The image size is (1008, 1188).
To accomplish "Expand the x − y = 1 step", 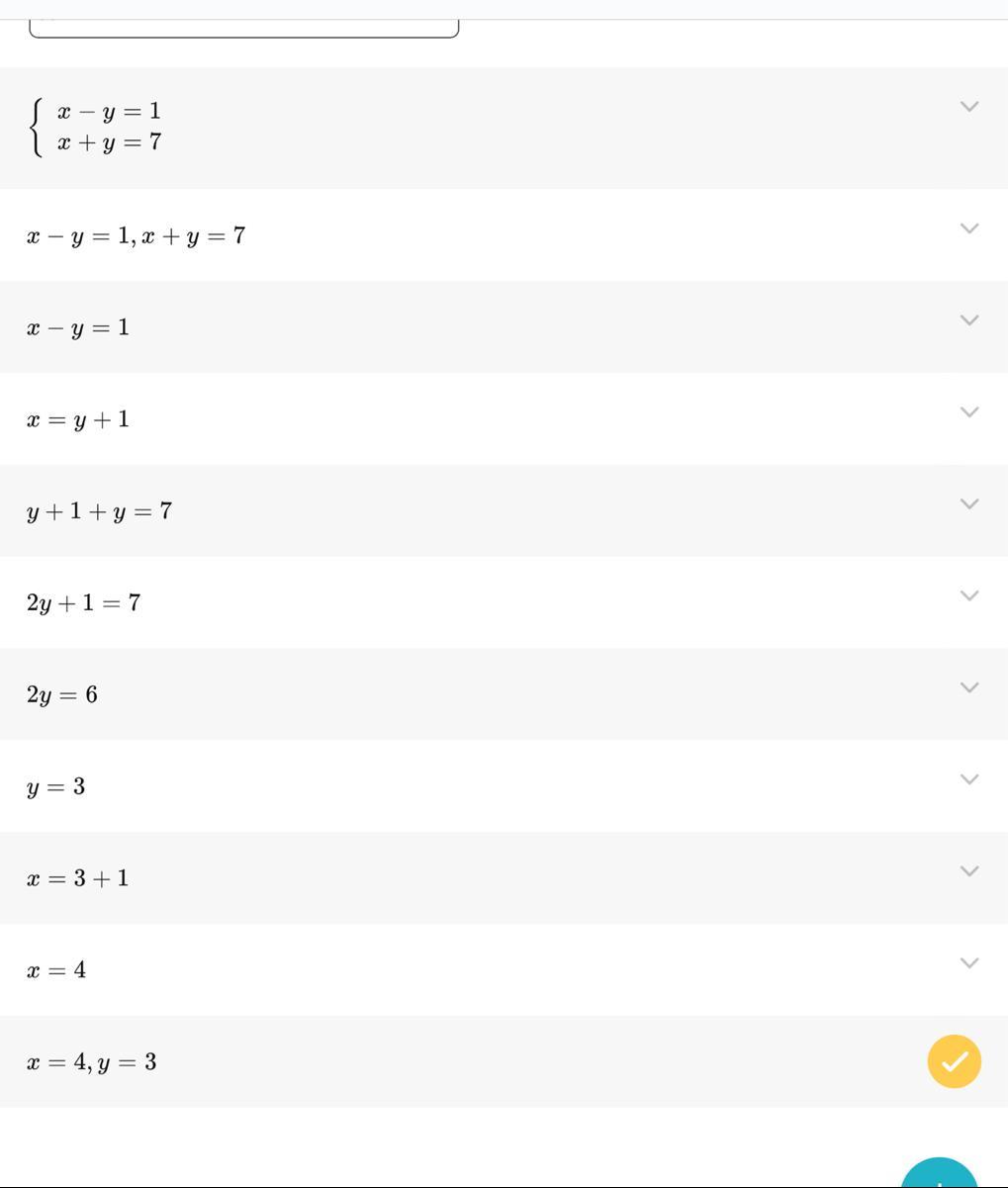I will coord(969,320).
